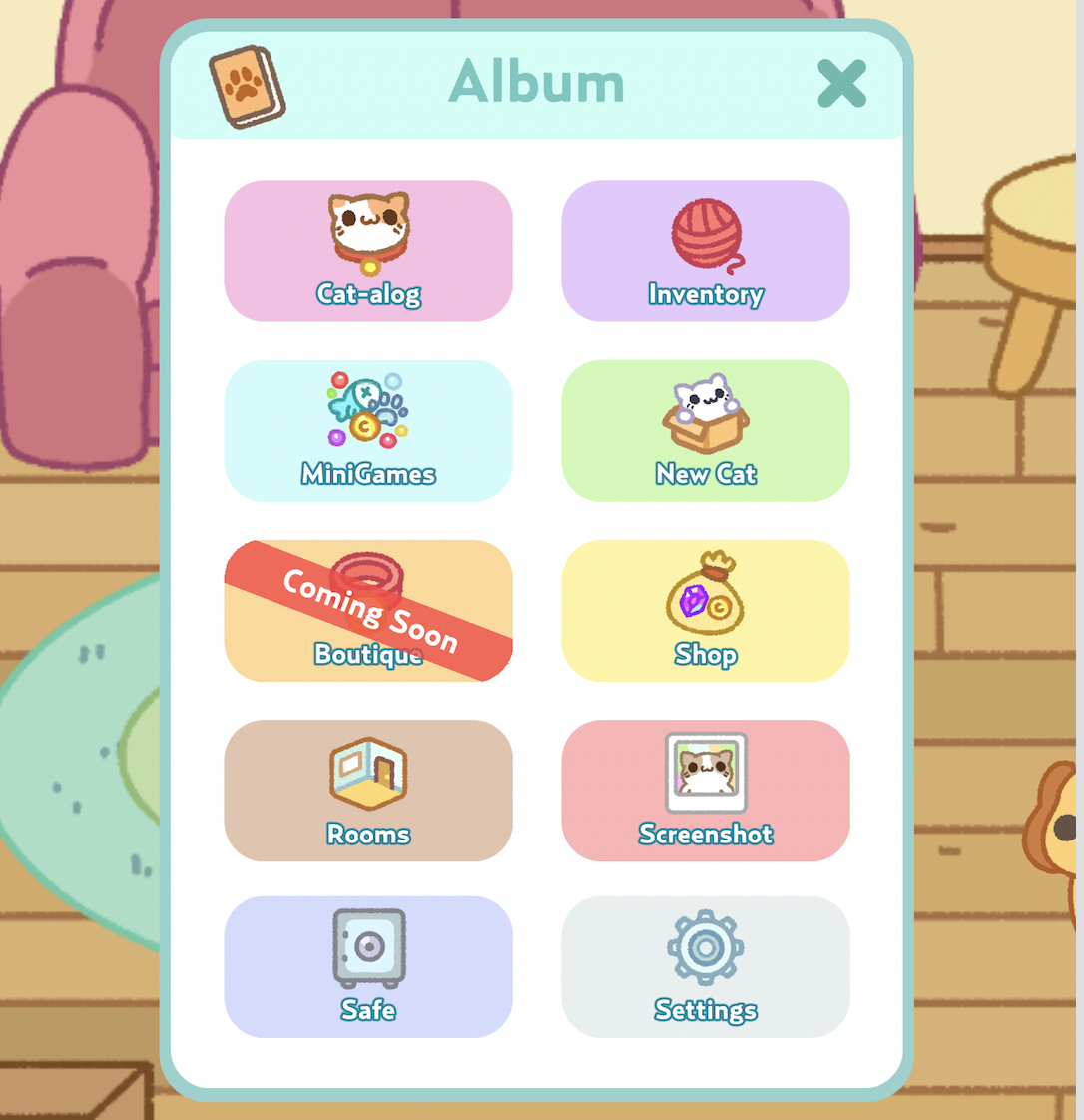Visit the Shop
This screenshot has height=1120, width=1084.
tap(706, 610)
